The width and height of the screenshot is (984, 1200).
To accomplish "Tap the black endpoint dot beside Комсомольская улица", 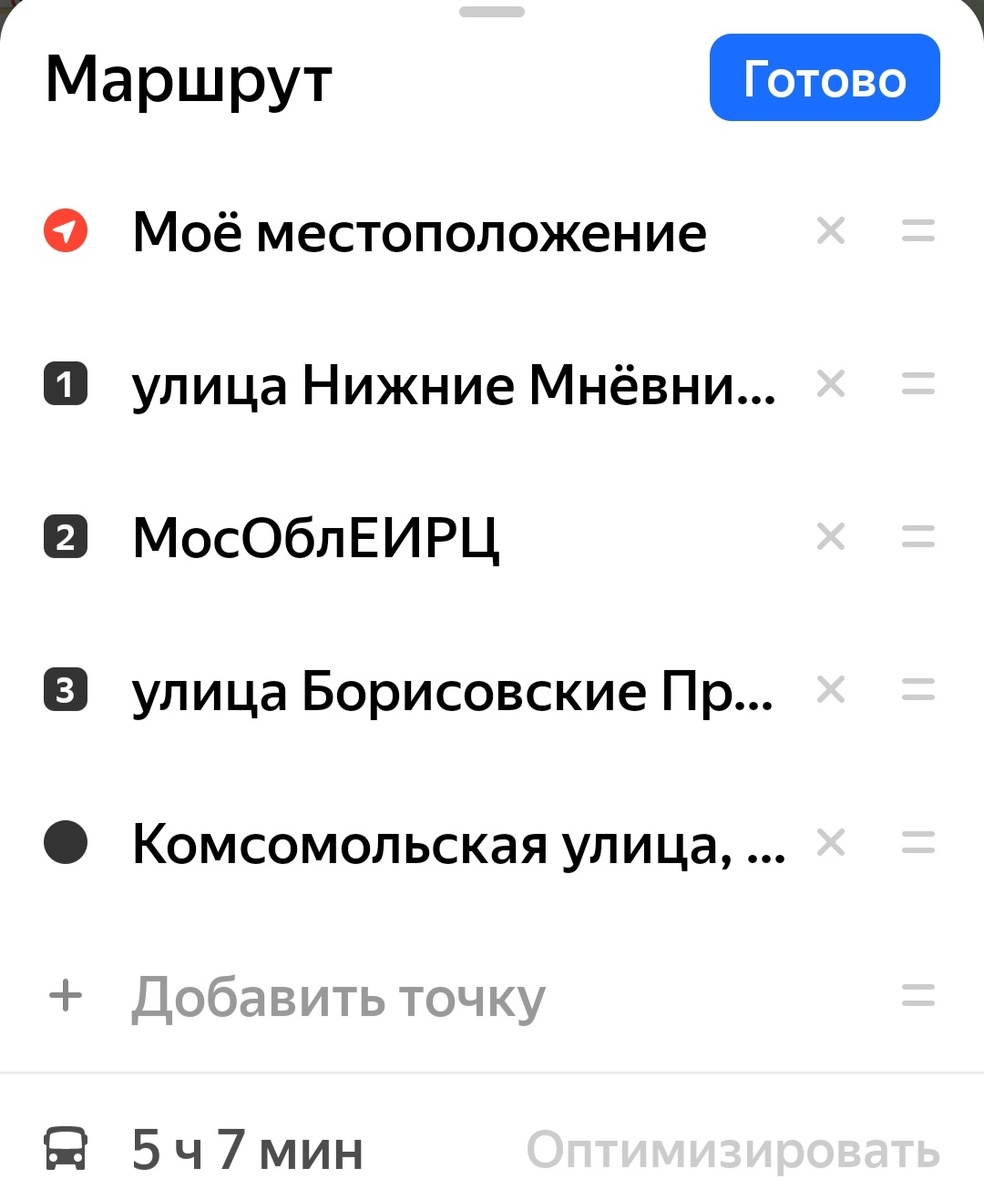I will click(64, 843).
